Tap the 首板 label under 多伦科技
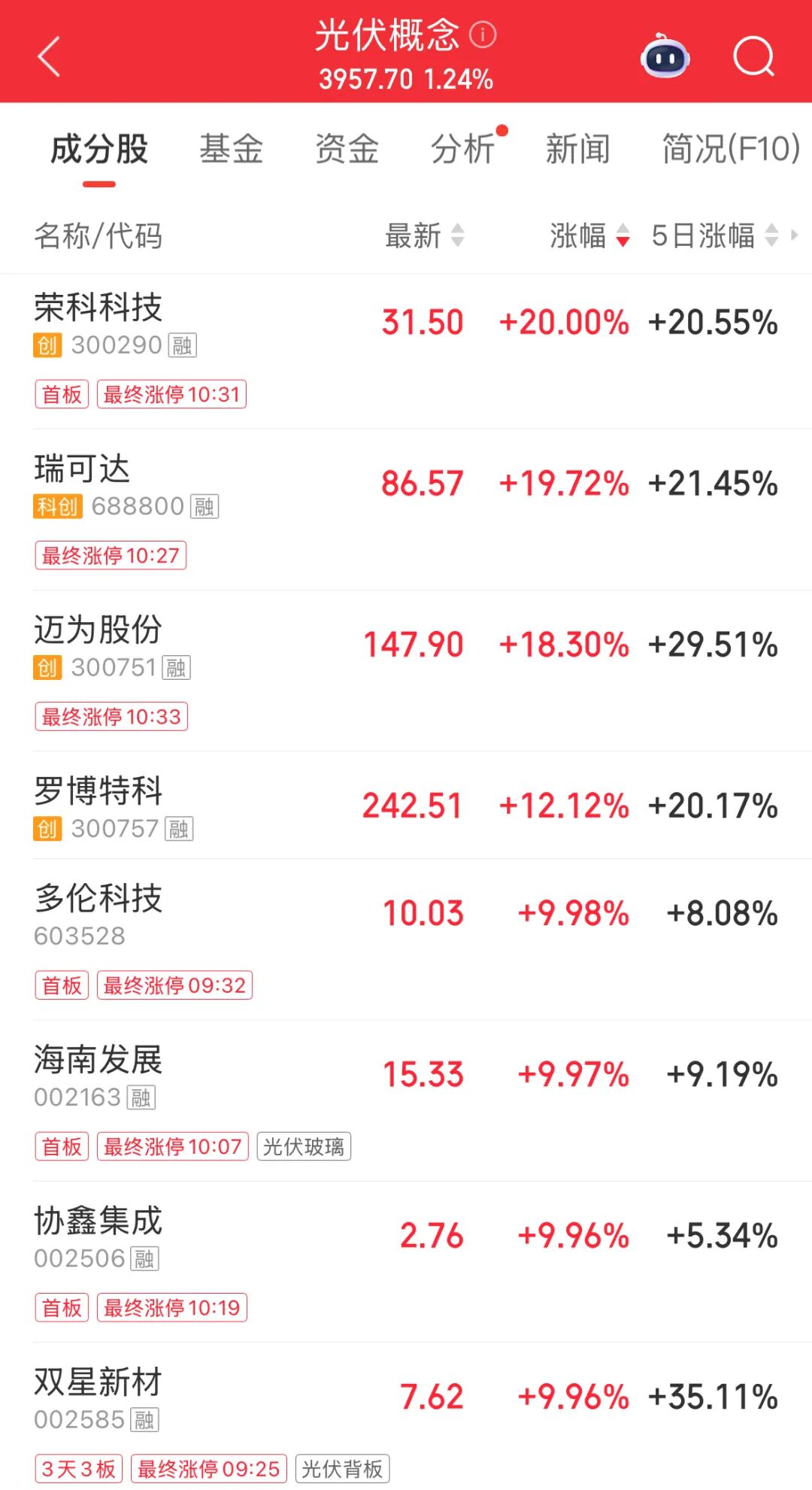 (x=62, y=985)
